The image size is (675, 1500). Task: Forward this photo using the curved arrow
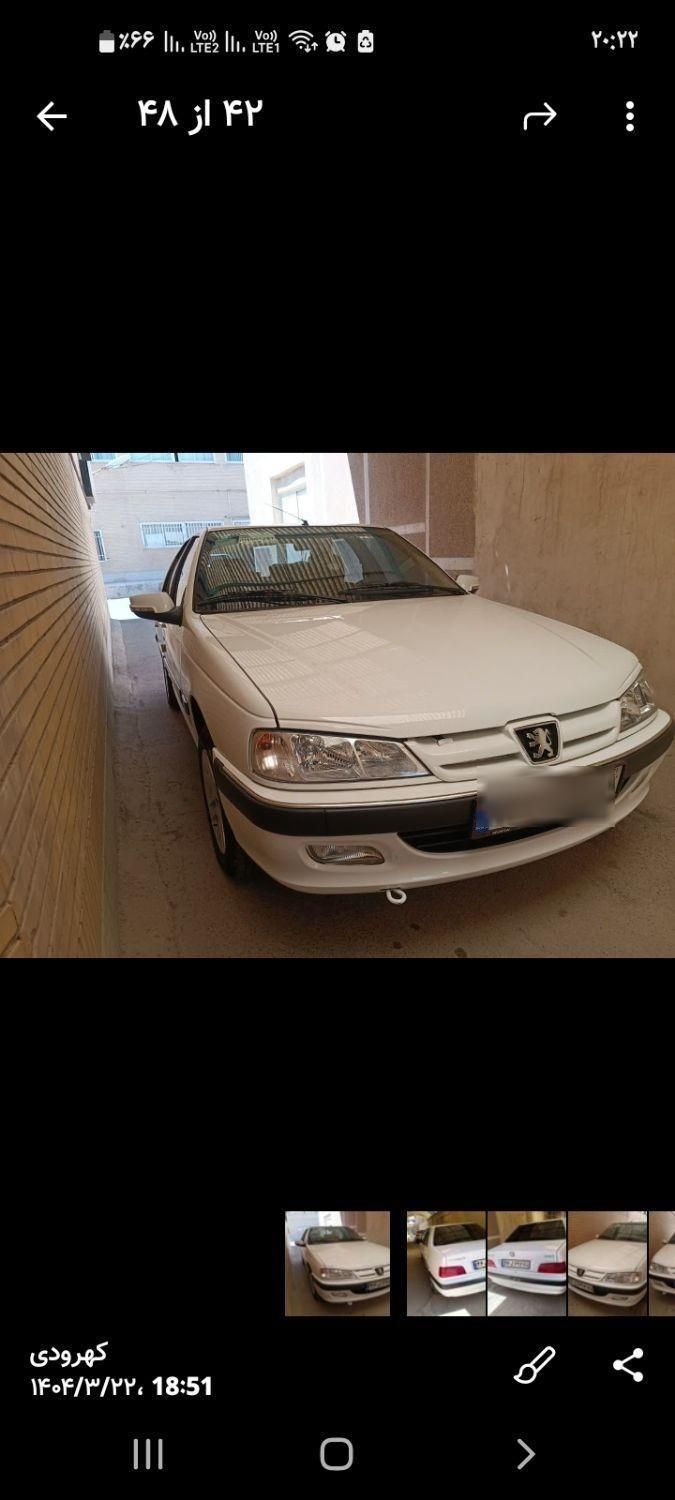click(539, 116)
